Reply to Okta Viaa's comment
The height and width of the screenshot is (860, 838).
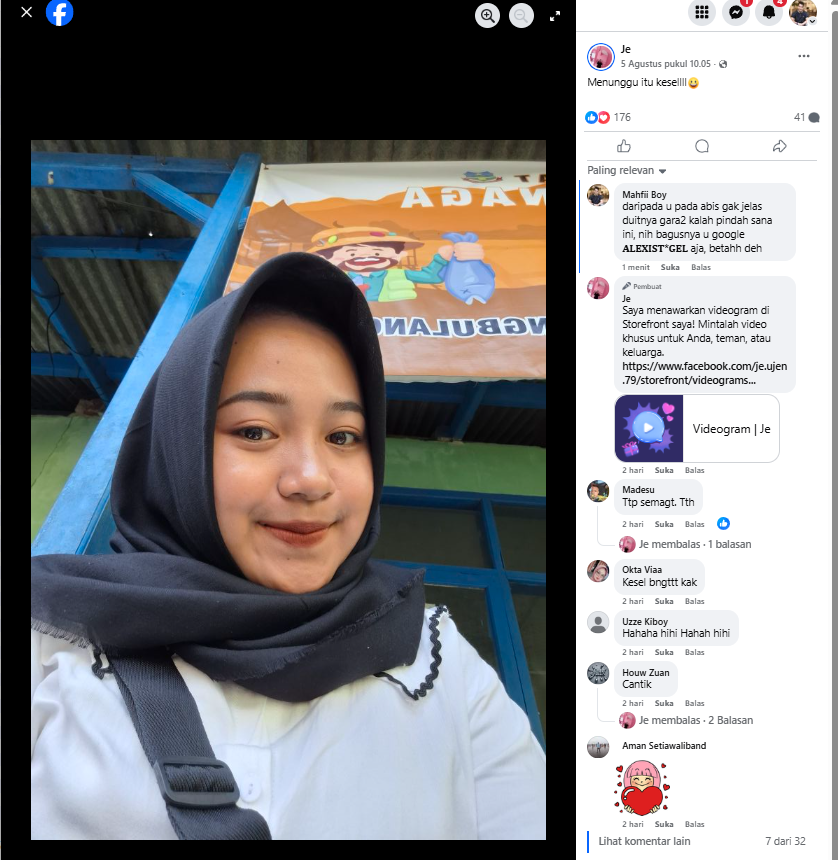694,601
